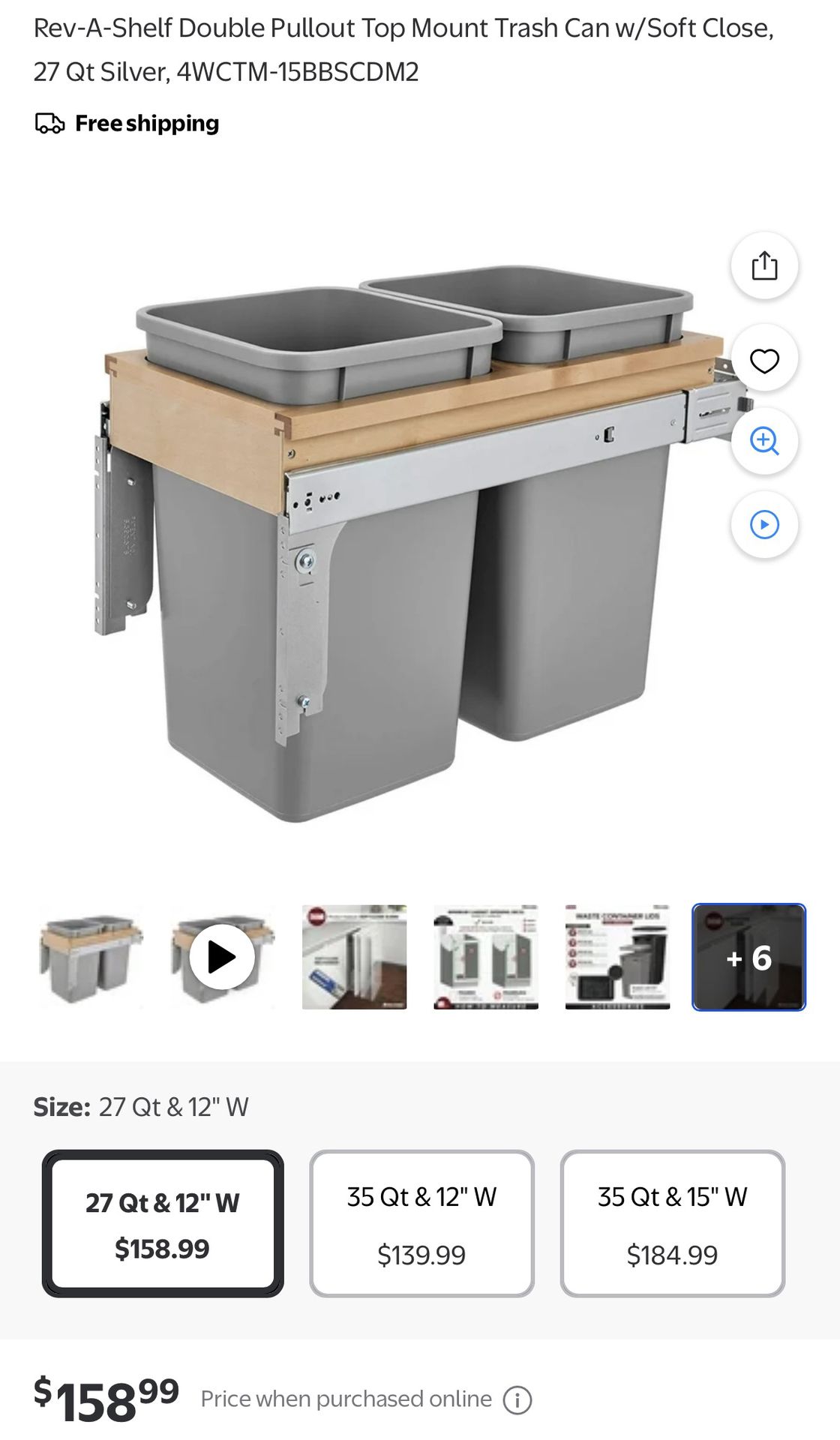Choose the 35 Qt & 15" W option
Image resolution: width=840 pixels, height=1440 pixels.
point(672,1224)
